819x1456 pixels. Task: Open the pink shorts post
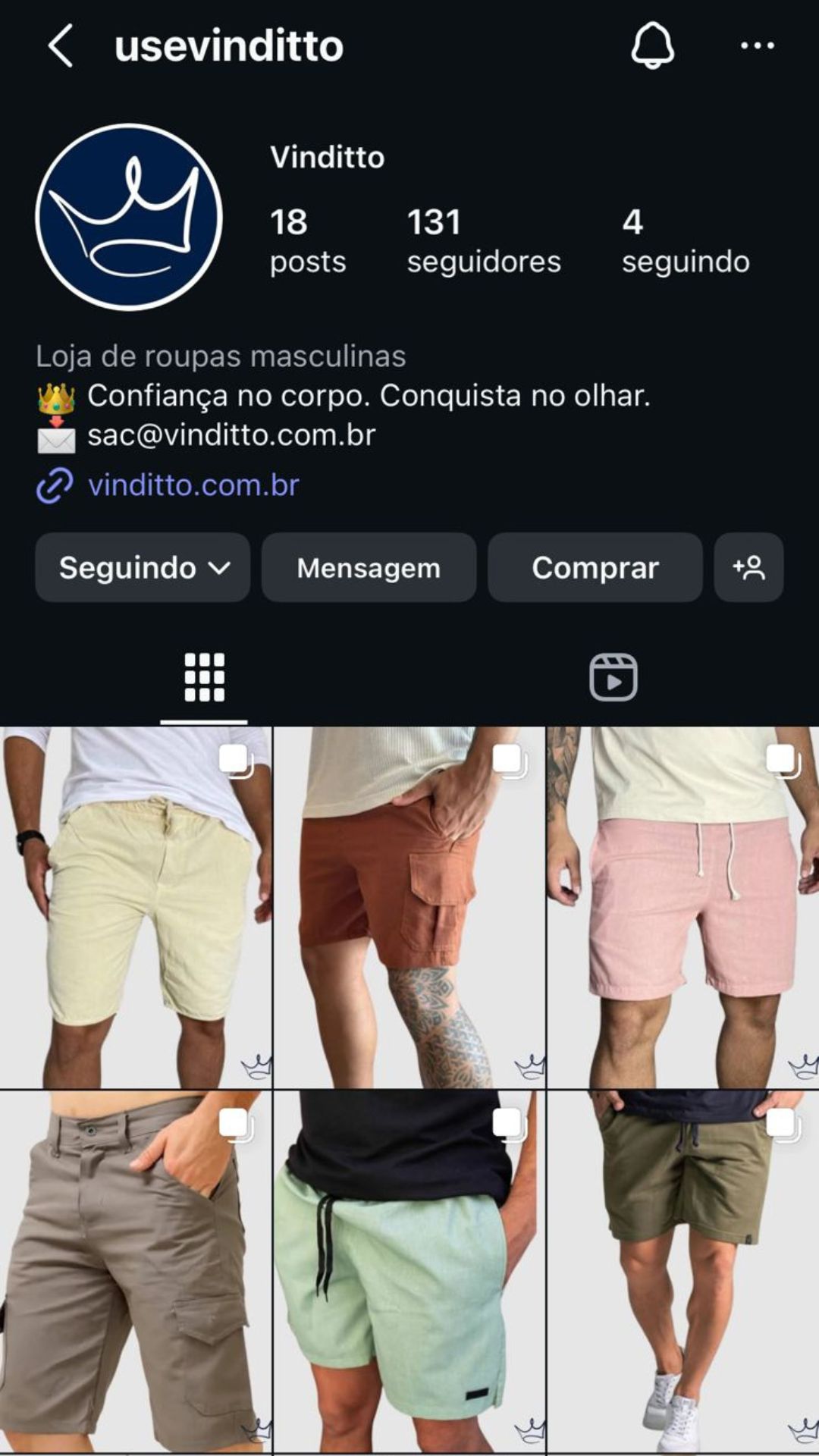[682, 908]
